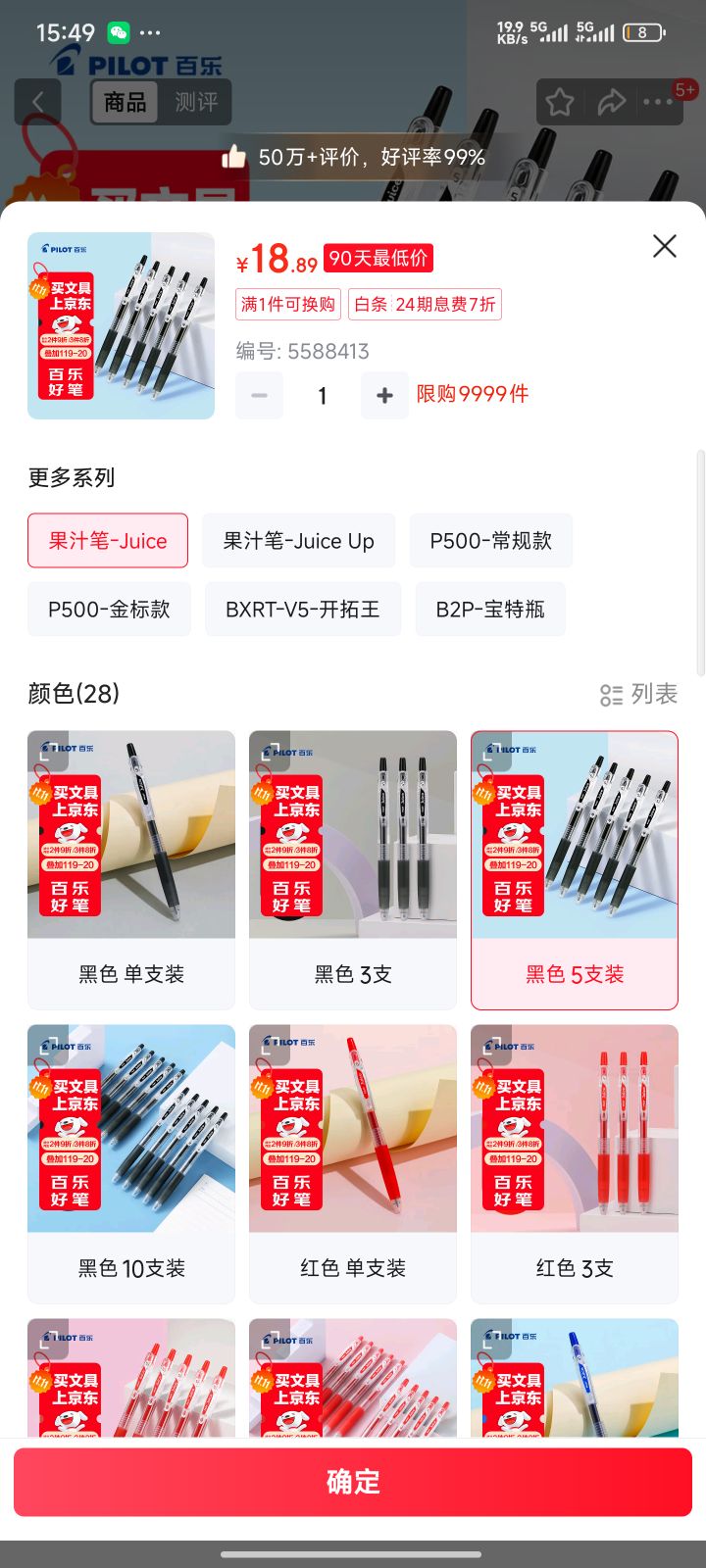Tap the 商品 tab

click(x=124, y=102)
